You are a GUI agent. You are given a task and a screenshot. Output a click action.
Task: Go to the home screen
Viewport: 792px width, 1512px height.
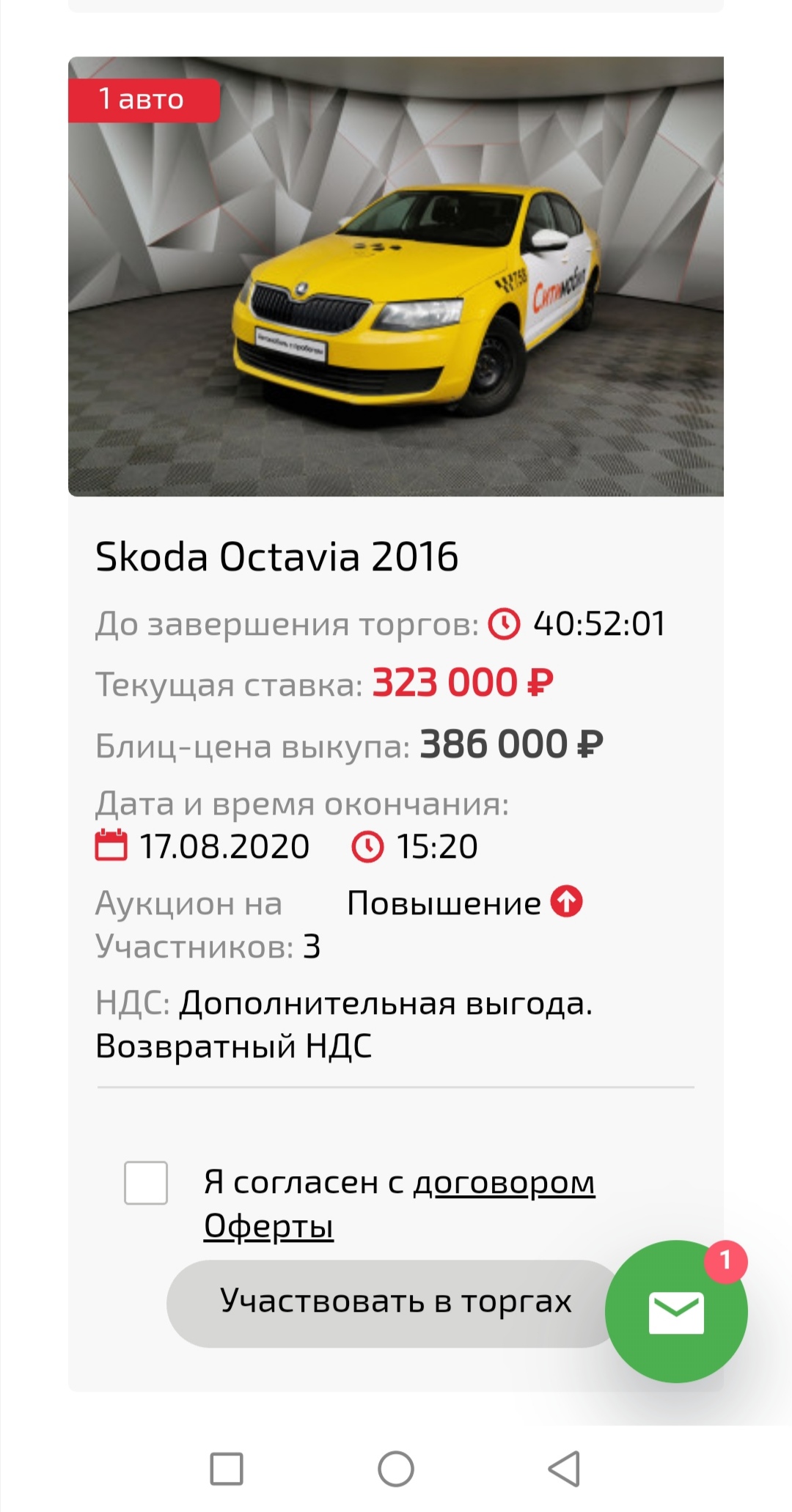point(396,1468)
